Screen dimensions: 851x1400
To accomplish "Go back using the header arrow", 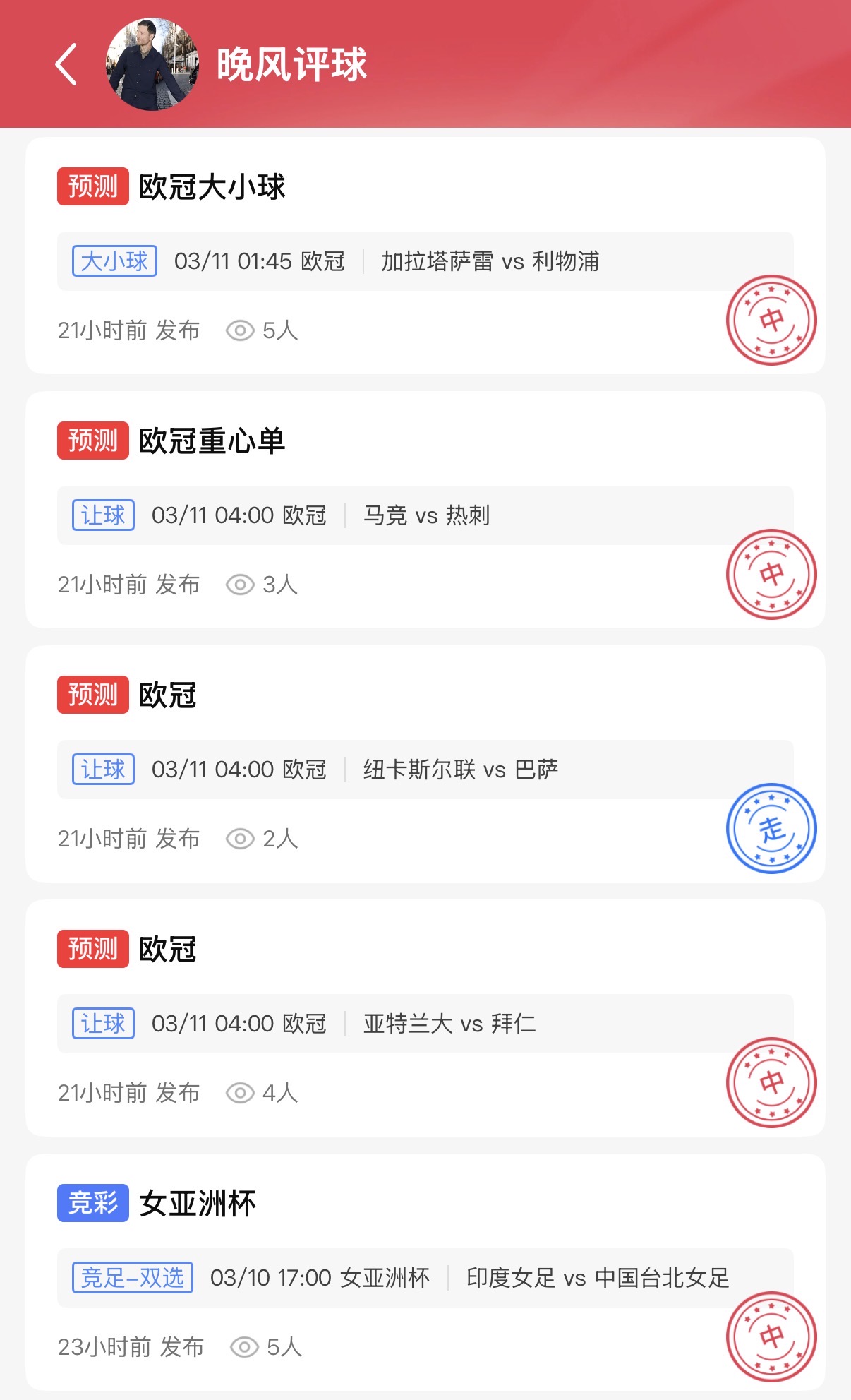I will click(66, 64).
